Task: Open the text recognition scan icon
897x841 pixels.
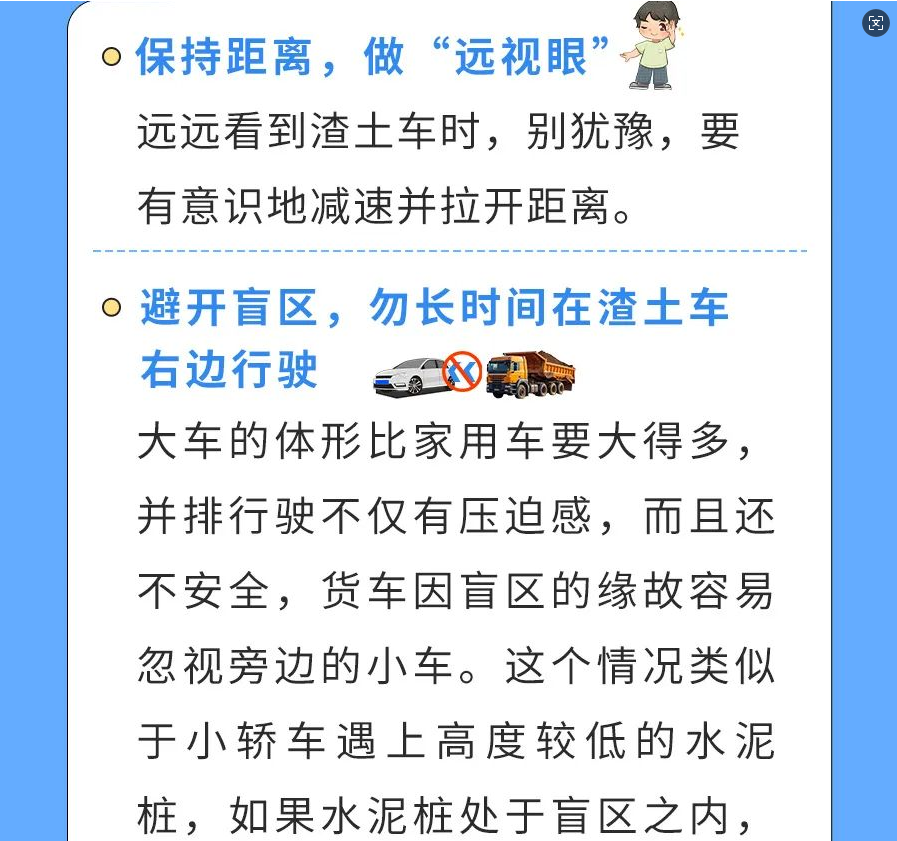Action: click(x=876, y=24)
